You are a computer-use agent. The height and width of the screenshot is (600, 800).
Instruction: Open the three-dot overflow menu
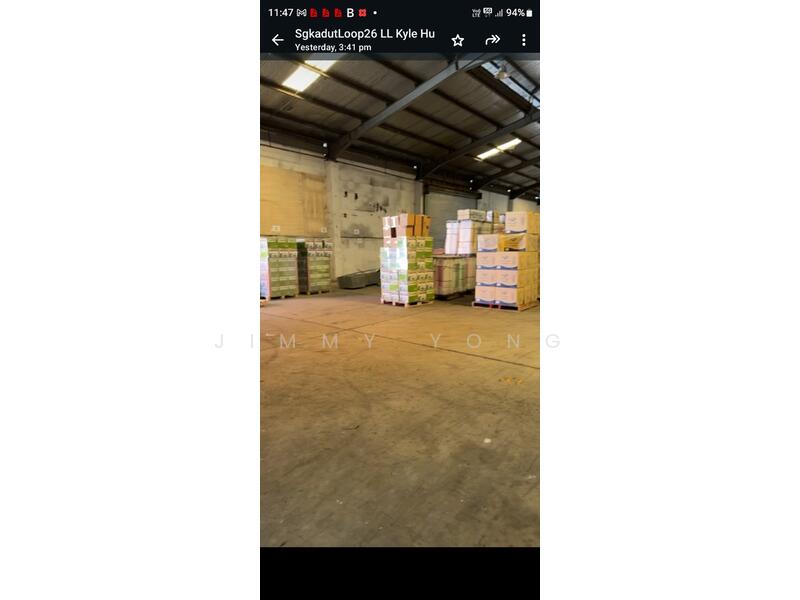523,40
